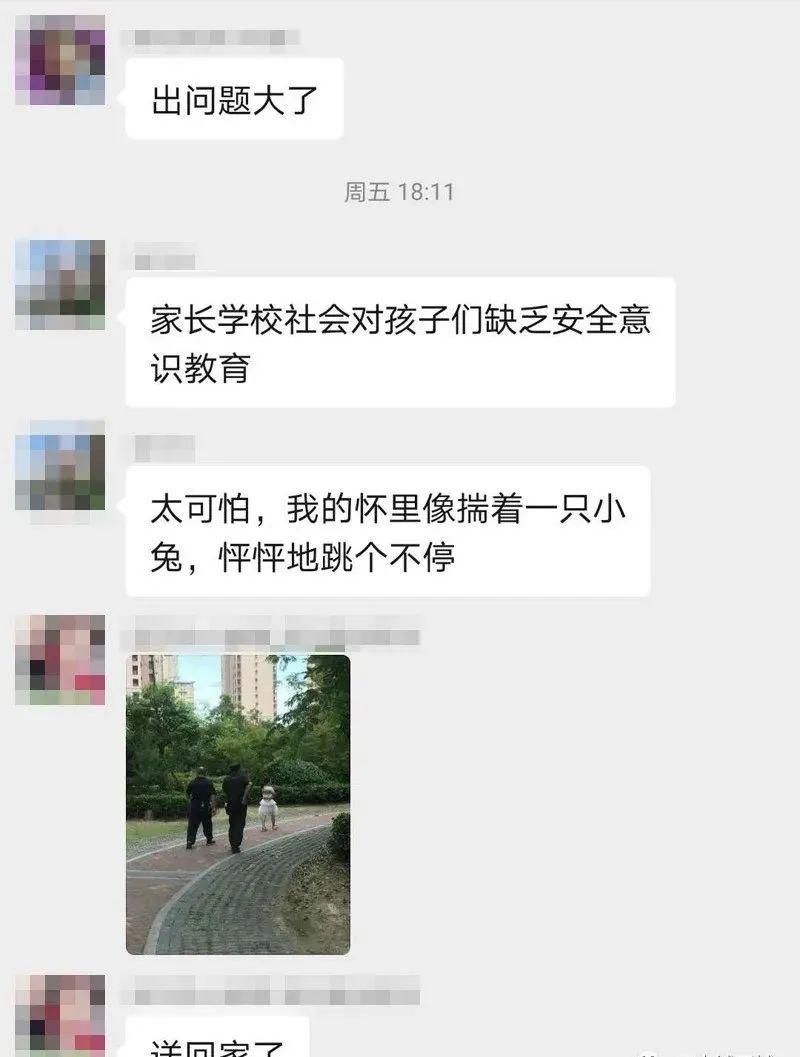800x1057 pixels.
Task: Tap the 家长学校社会 safety education bubble
Action: 400,345
